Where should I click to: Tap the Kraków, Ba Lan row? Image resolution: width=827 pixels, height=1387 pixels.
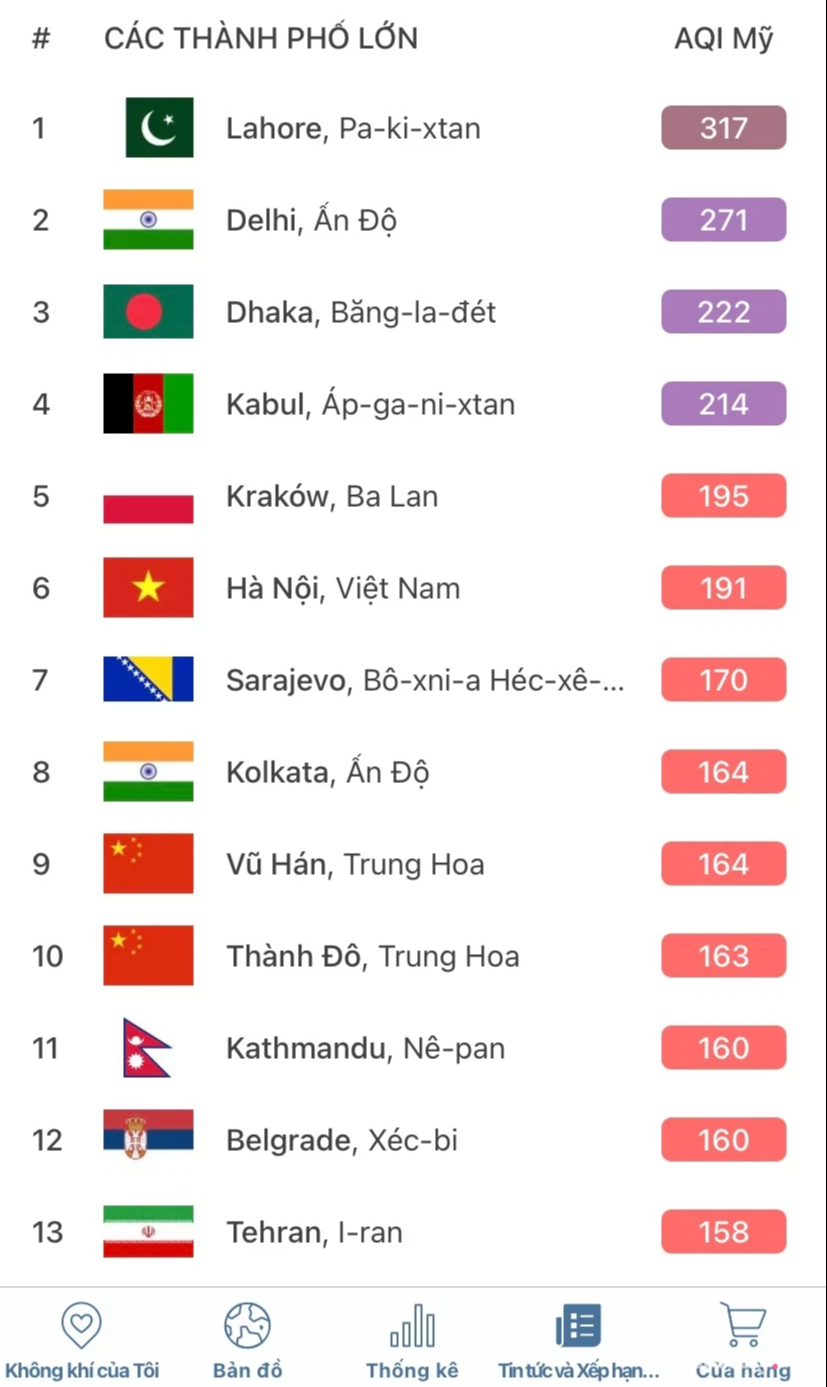coord(332,496)
